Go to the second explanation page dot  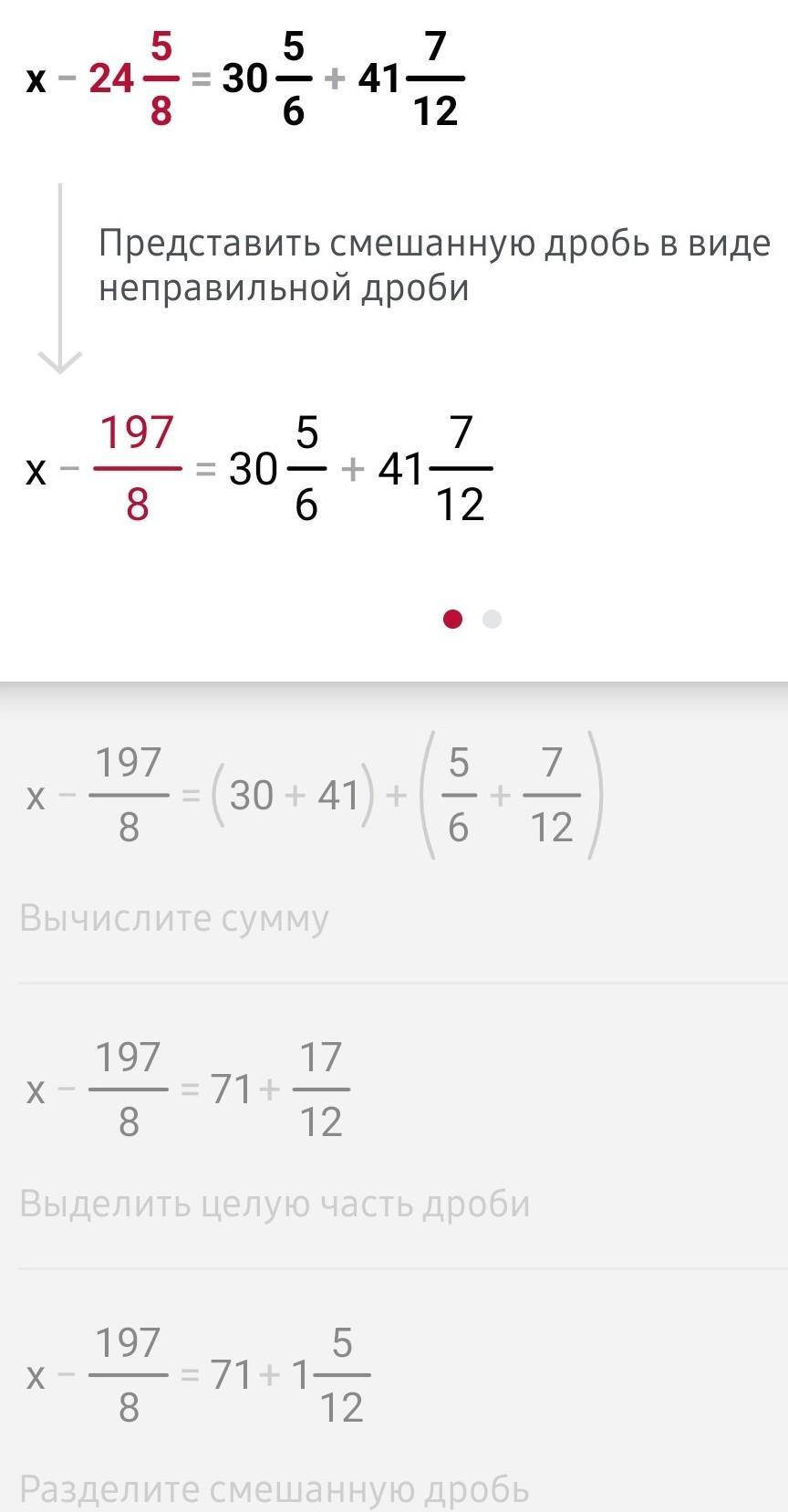click(x=492, y=620)
